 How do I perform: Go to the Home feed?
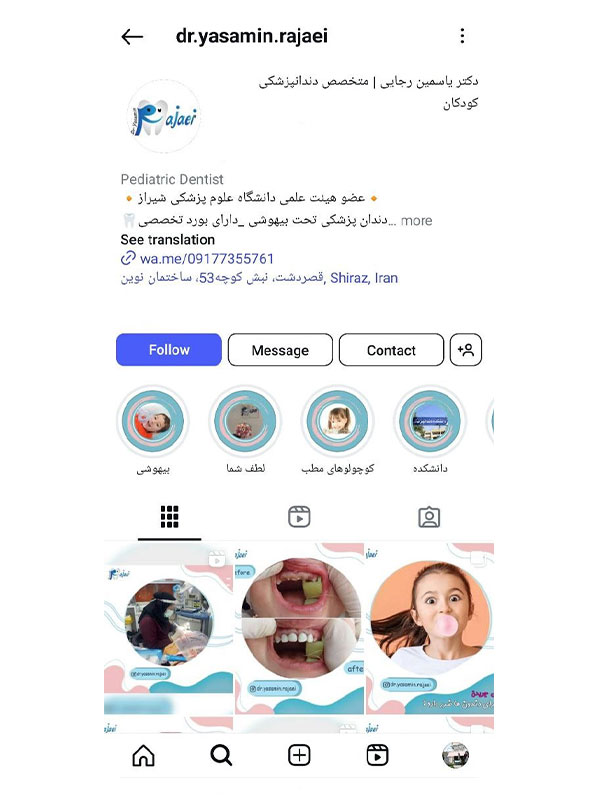[x=144, y=756]
